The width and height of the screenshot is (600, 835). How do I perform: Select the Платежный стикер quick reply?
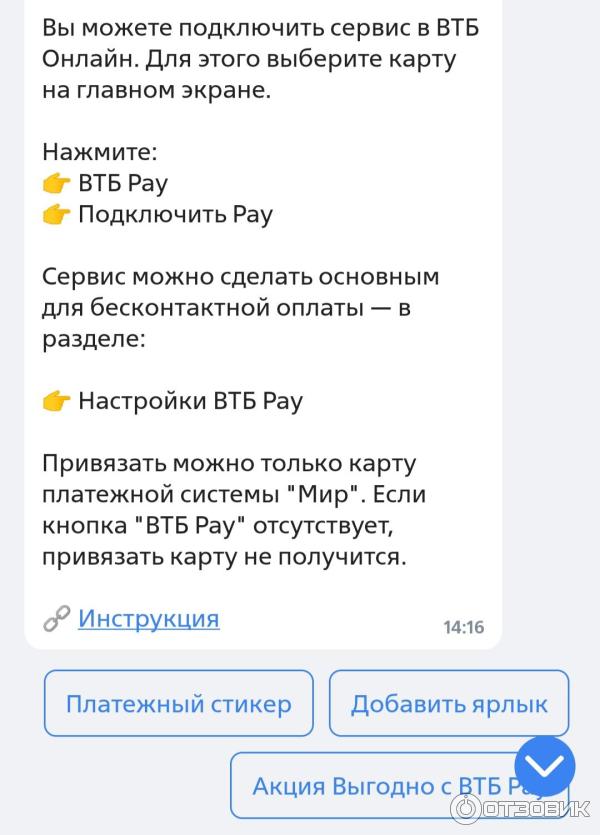click(x=179, y=704)
